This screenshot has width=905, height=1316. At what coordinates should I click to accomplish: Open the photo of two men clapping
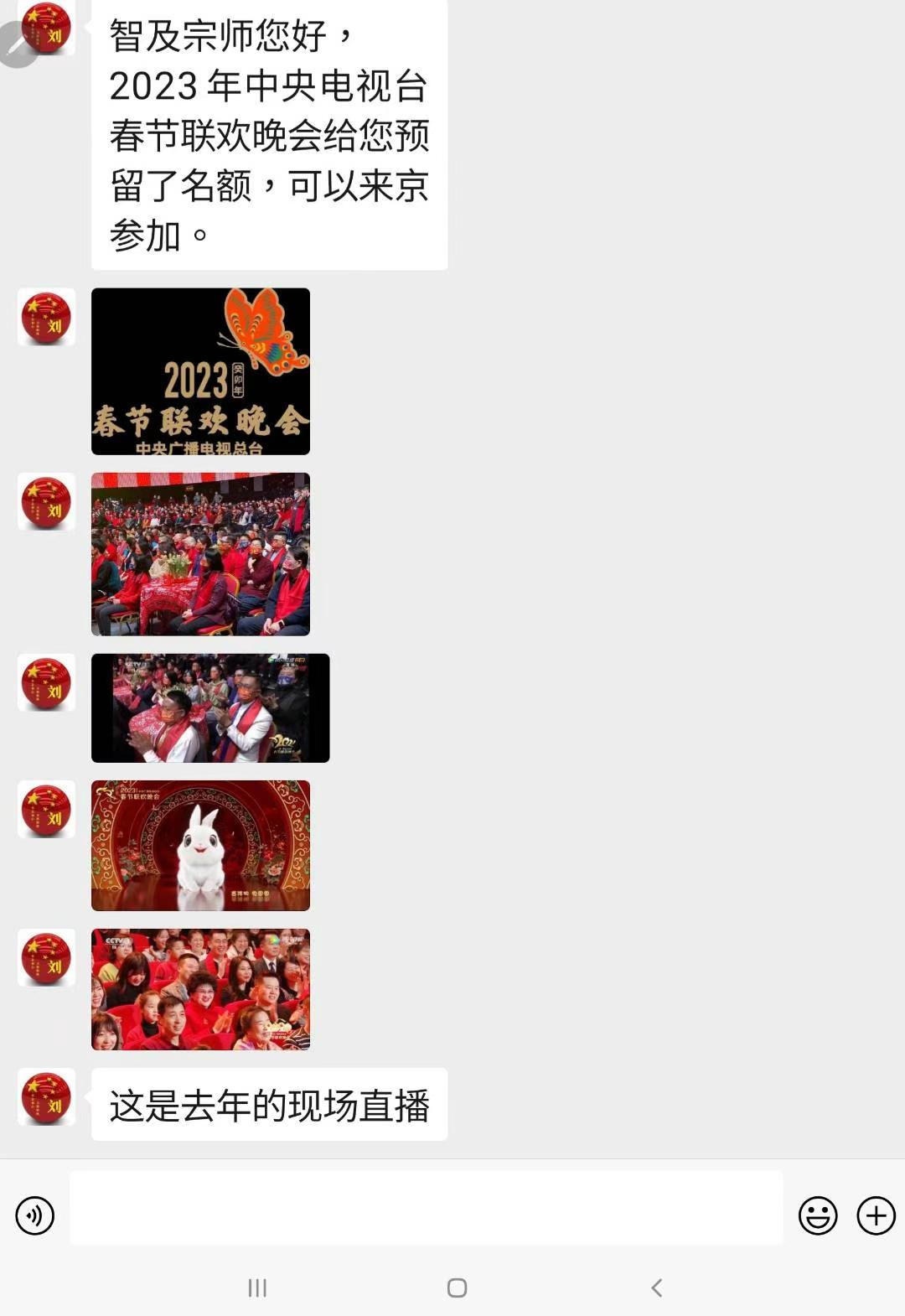[210, 708]
